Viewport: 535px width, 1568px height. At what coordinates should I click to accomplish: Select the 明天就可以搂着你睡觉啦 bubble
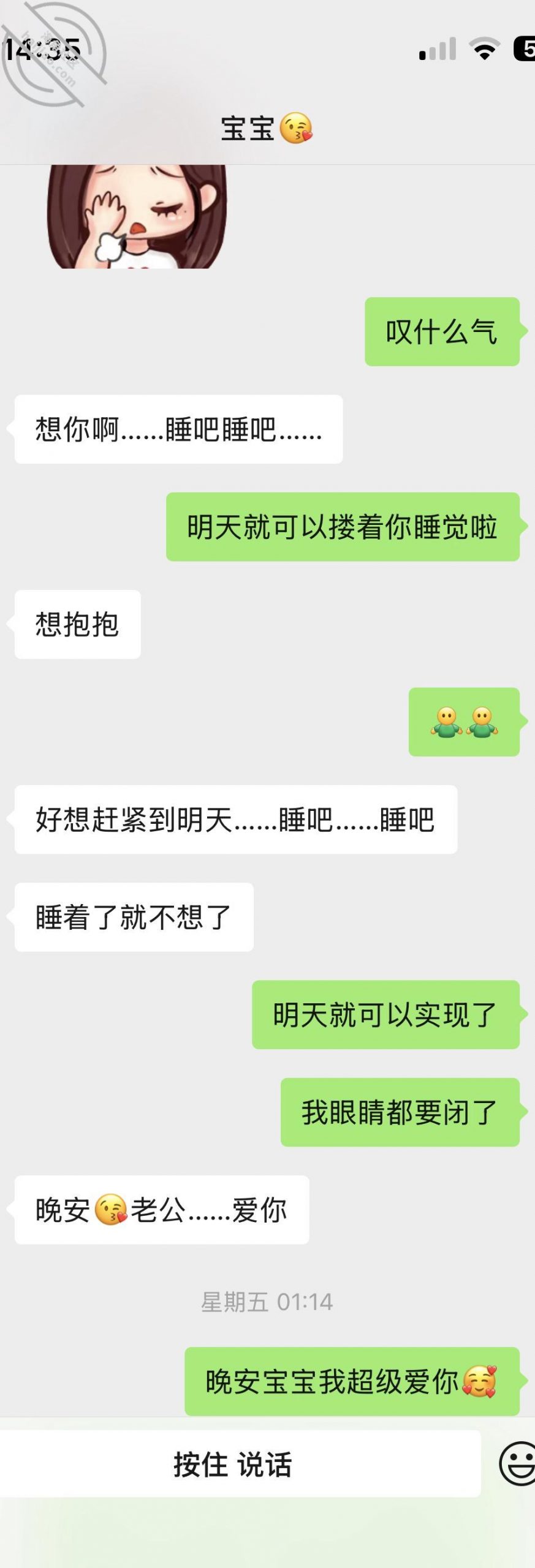coord(343,526)
